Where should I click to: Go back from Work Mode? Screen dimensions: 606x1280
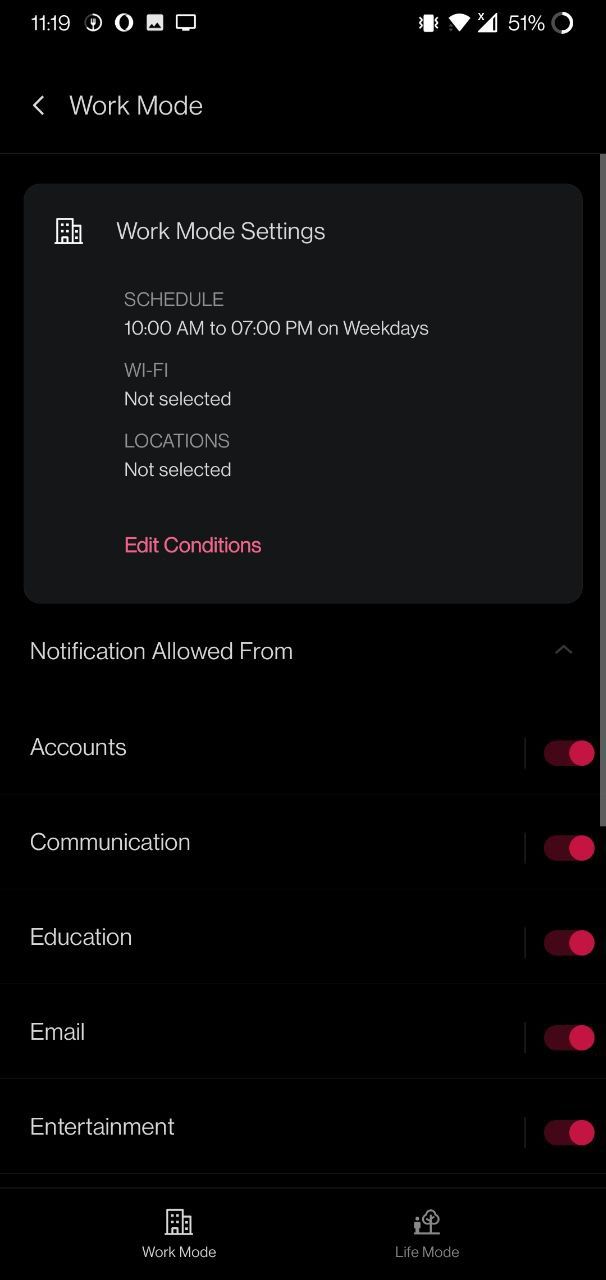(x=39, y=106)
